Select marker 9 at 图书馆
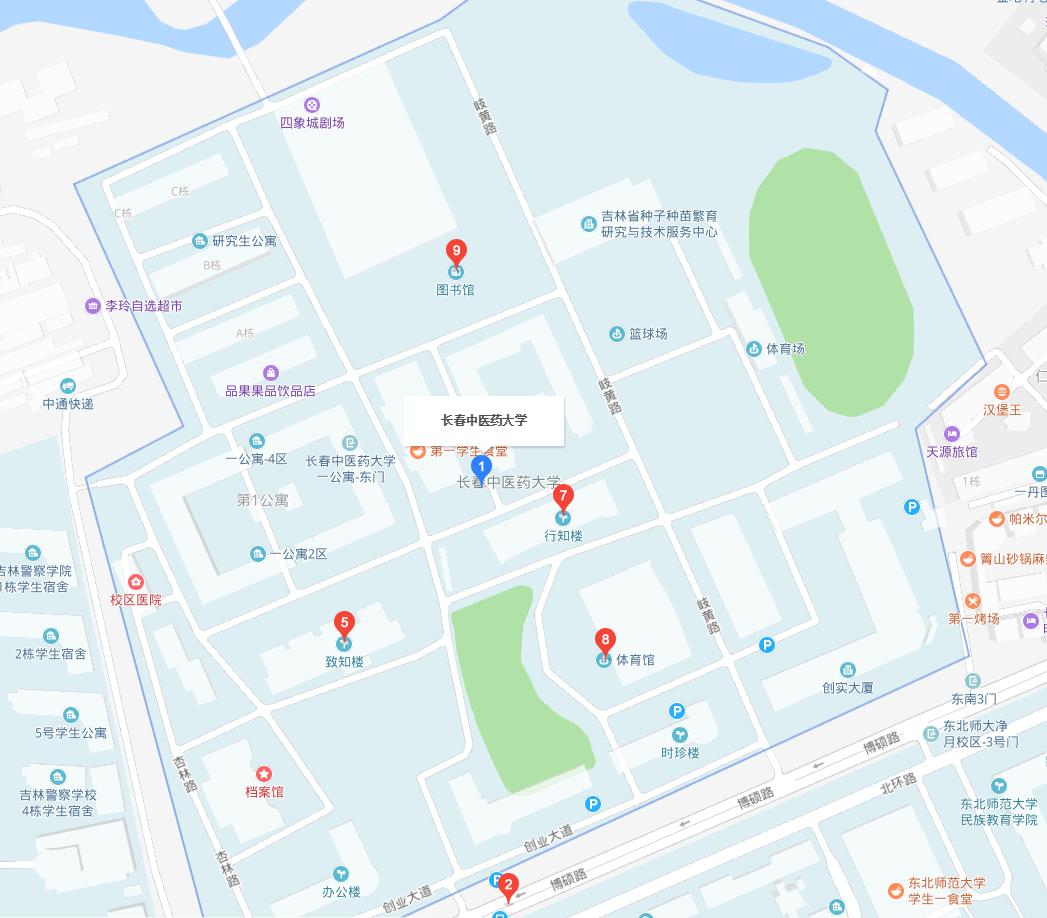 pyautogui.click(x=456, y=253)
